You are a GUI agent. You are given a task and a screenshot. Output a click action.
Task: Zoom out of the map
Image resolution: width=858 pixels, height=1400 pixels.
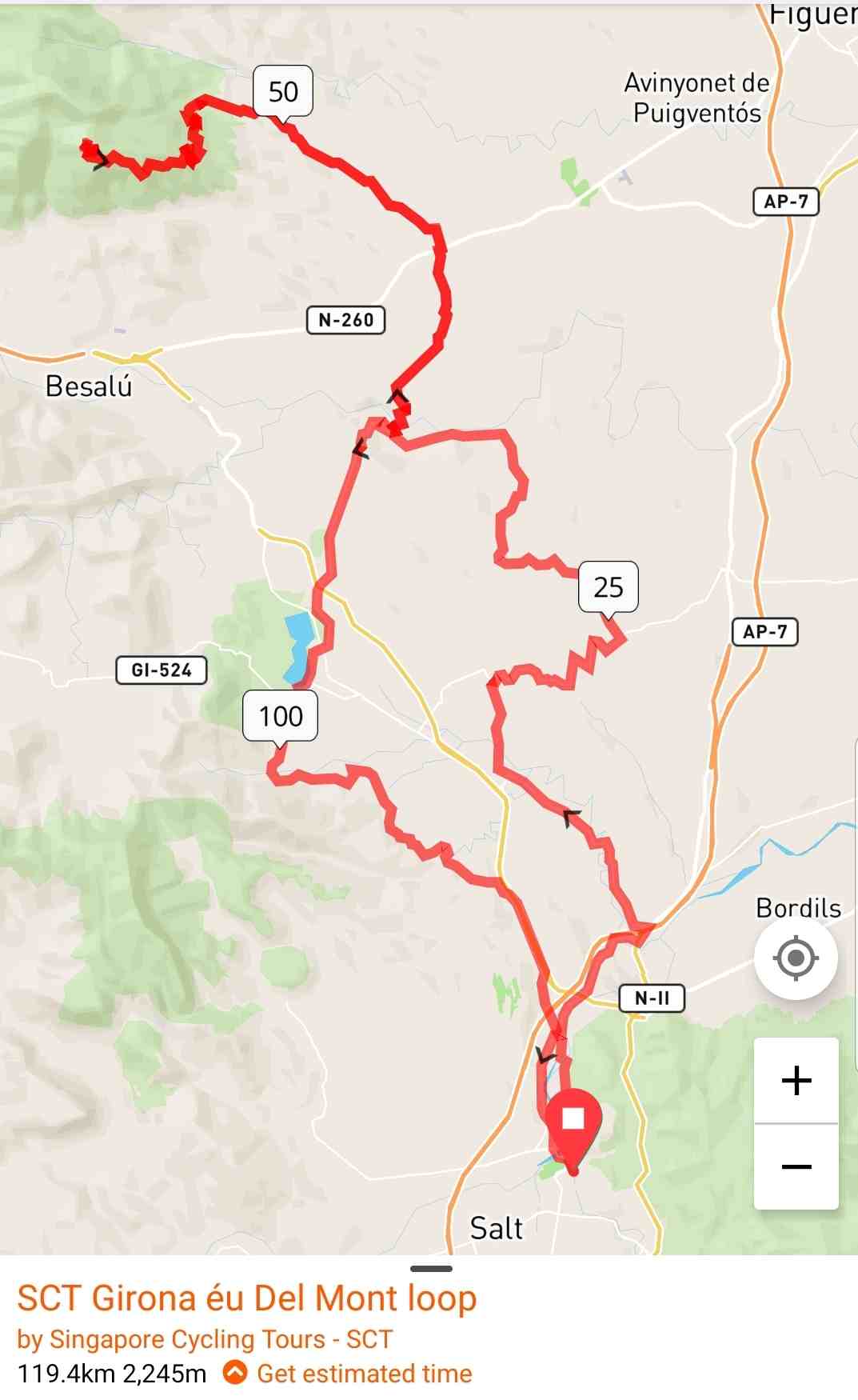(796, 1166)
